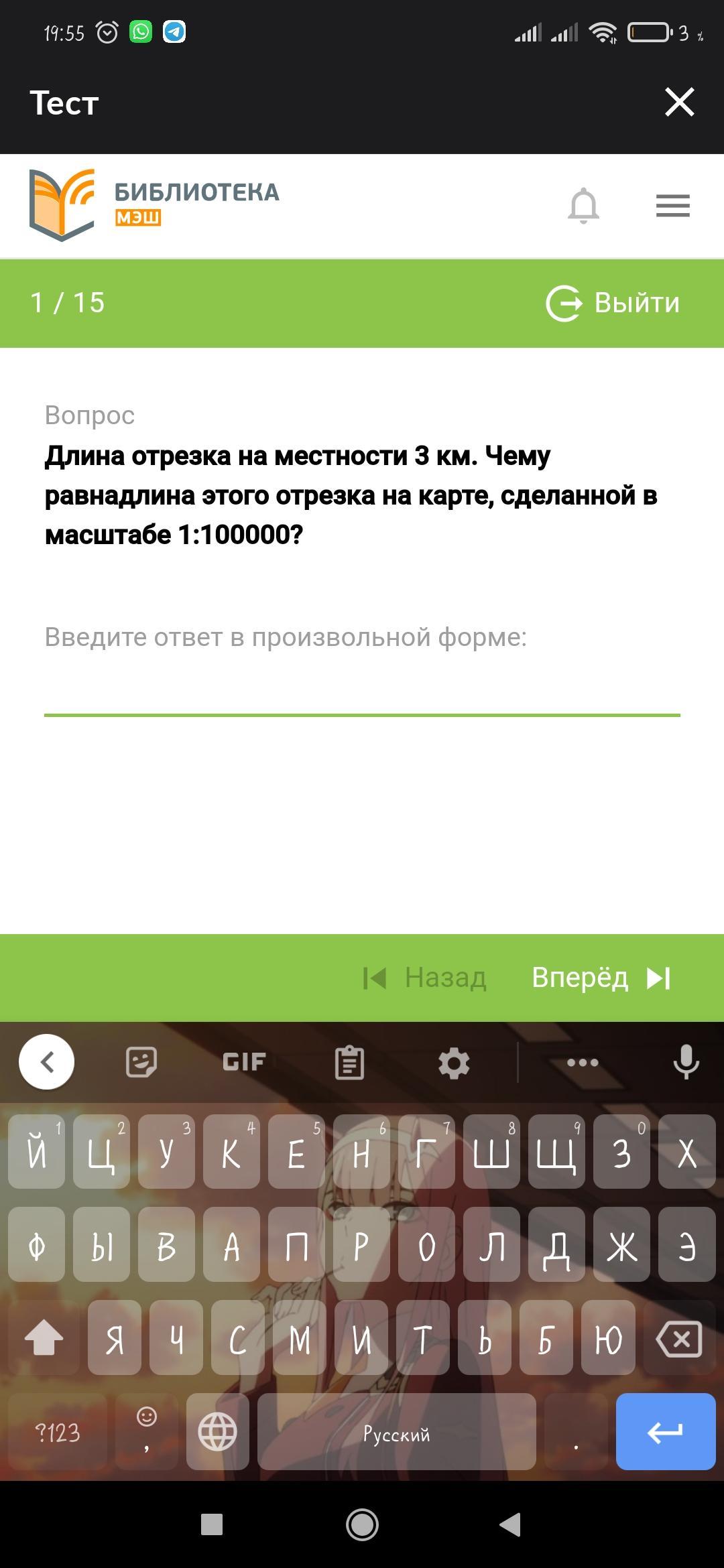
Task: Tap the backspace key
Action: coord(680,1340)
